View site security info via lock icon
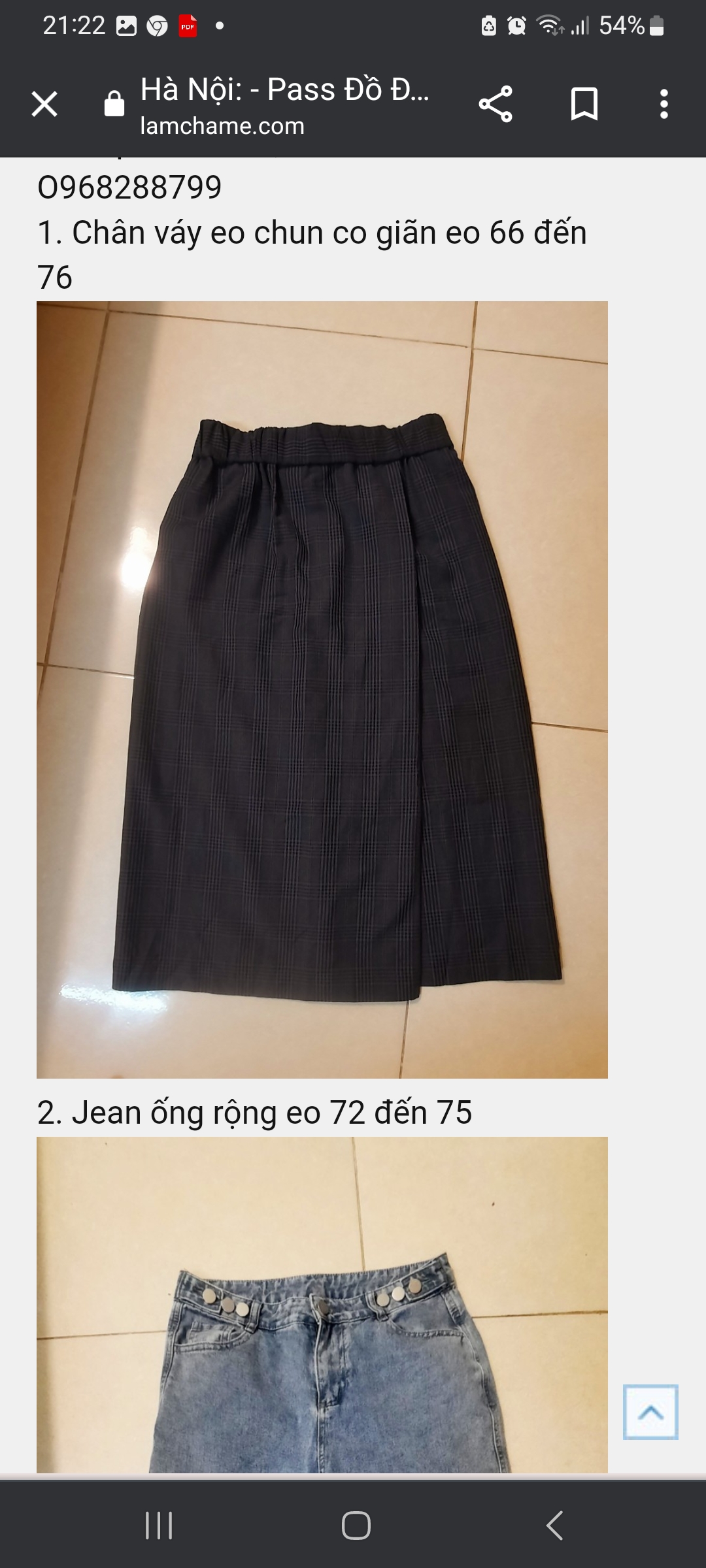 114,105
